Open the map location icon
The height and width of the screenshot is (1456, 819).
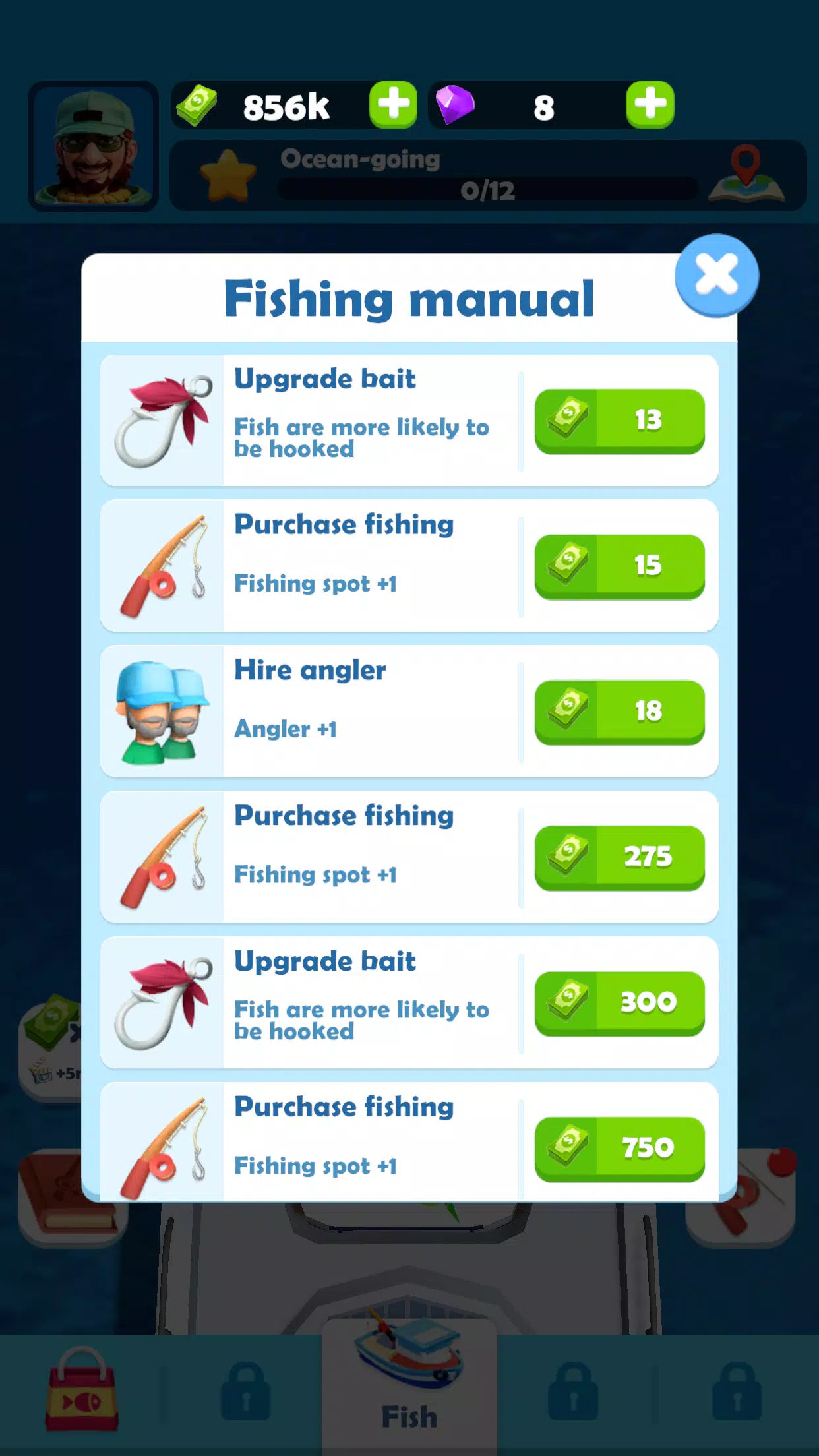pos(746,174)
